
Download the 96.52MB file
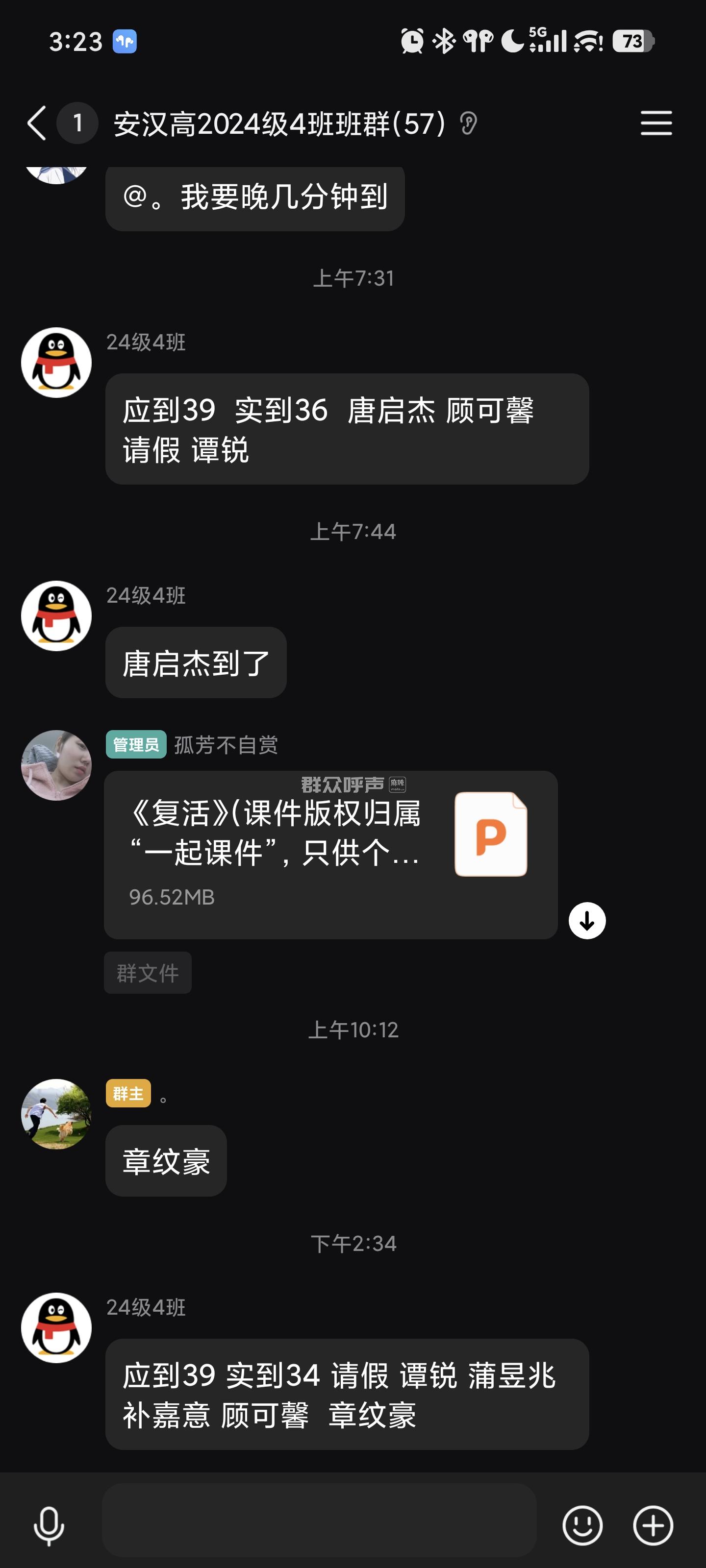click(x=586, y=920)
